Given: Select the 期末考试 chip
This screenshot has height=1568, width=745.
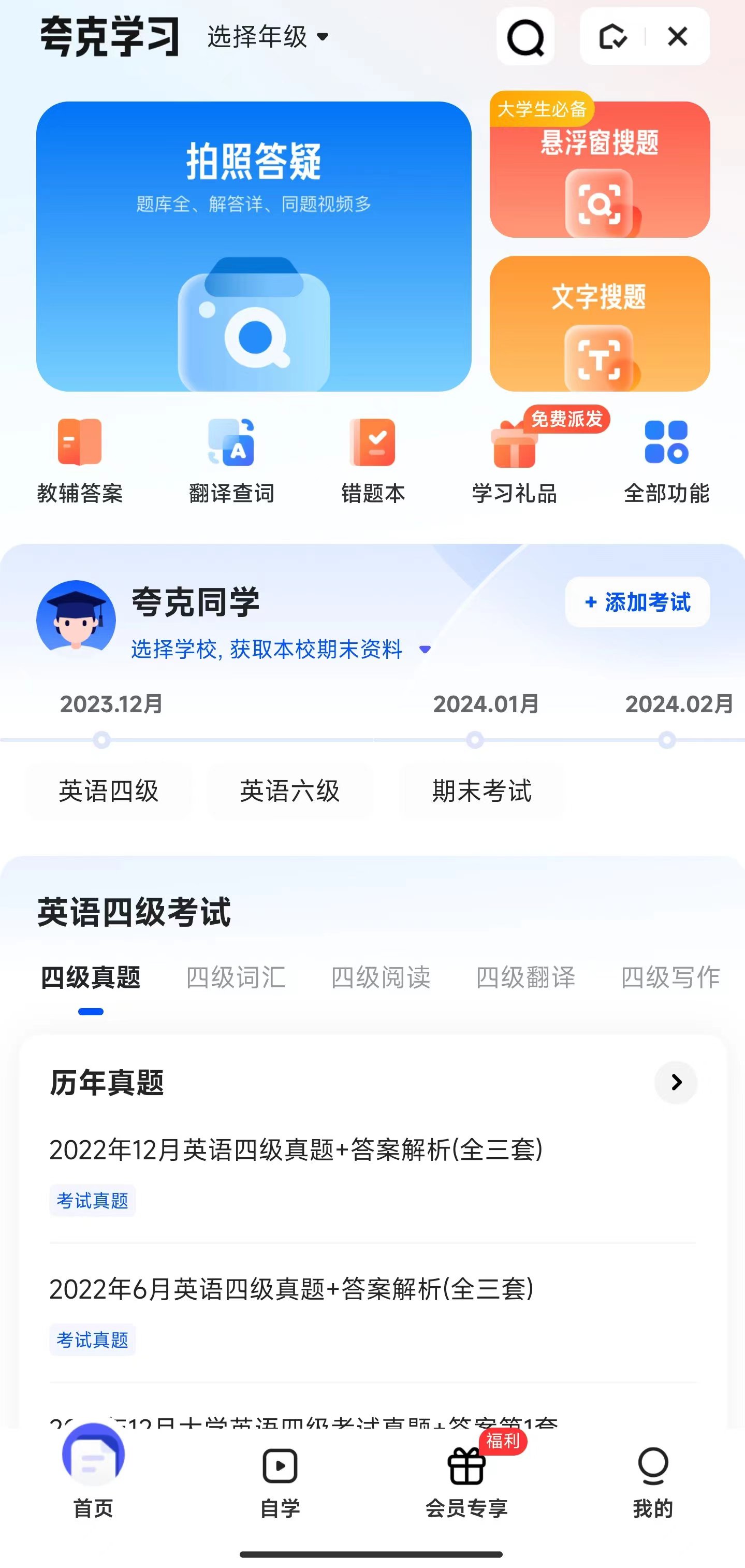Looking at the screenshot, I should pos(481,792).
